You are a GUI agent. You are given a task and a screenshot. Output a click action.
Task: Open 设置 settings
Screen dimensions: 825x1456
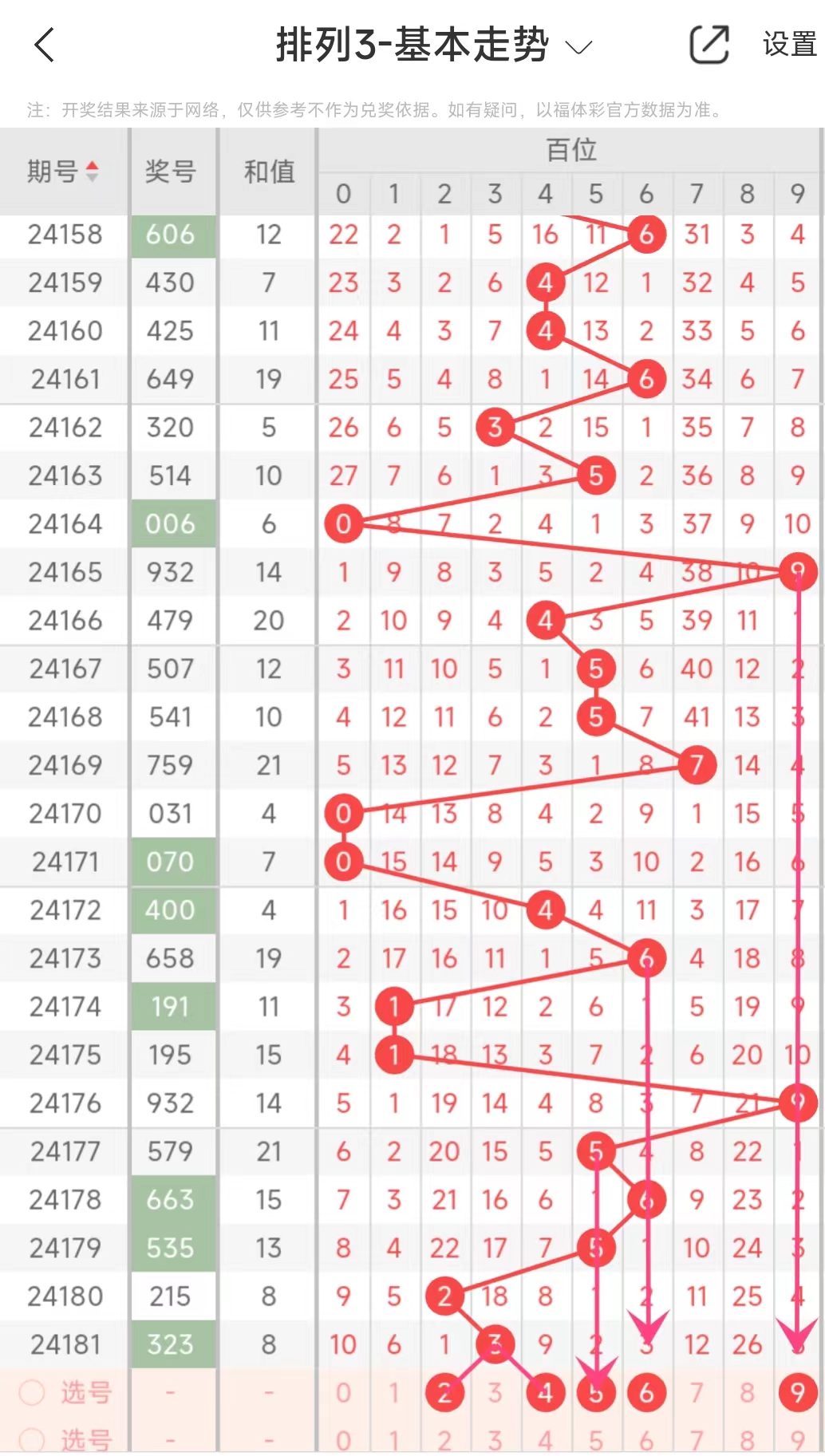tap(790, 45)
